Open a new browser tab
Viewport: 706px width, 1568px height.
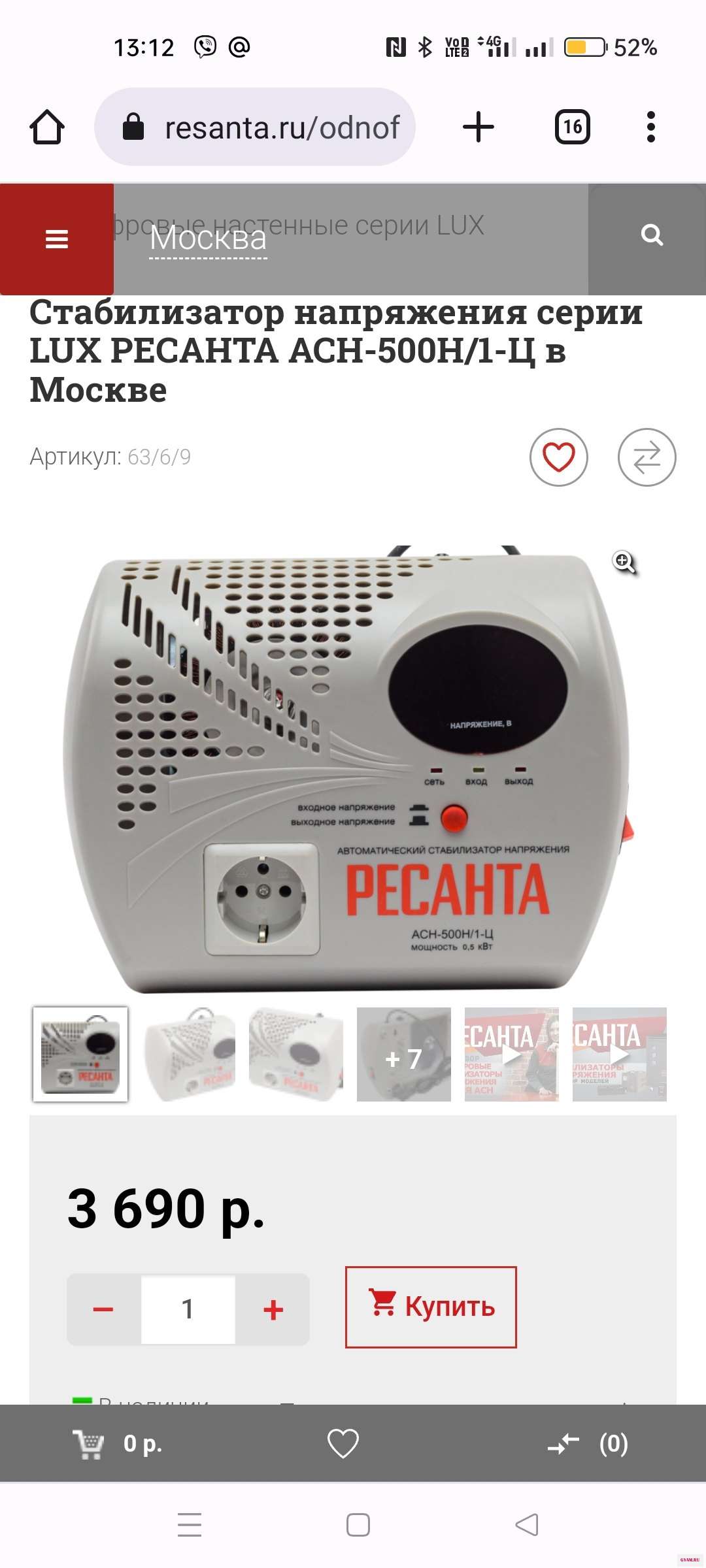click(478, 127)
